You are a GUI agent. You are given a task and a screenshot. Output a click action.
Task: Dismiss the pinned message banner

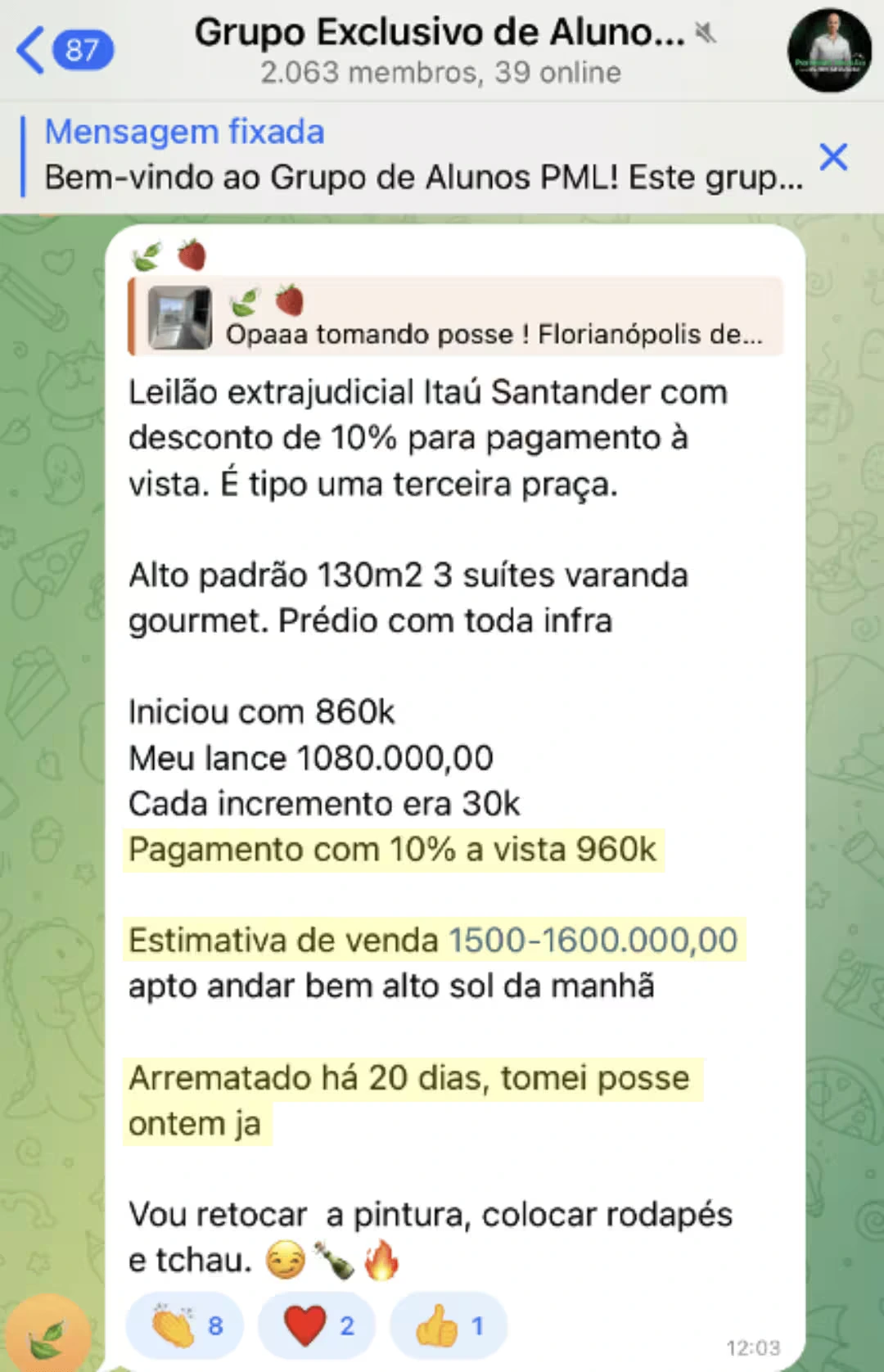(x=833, y=156)
